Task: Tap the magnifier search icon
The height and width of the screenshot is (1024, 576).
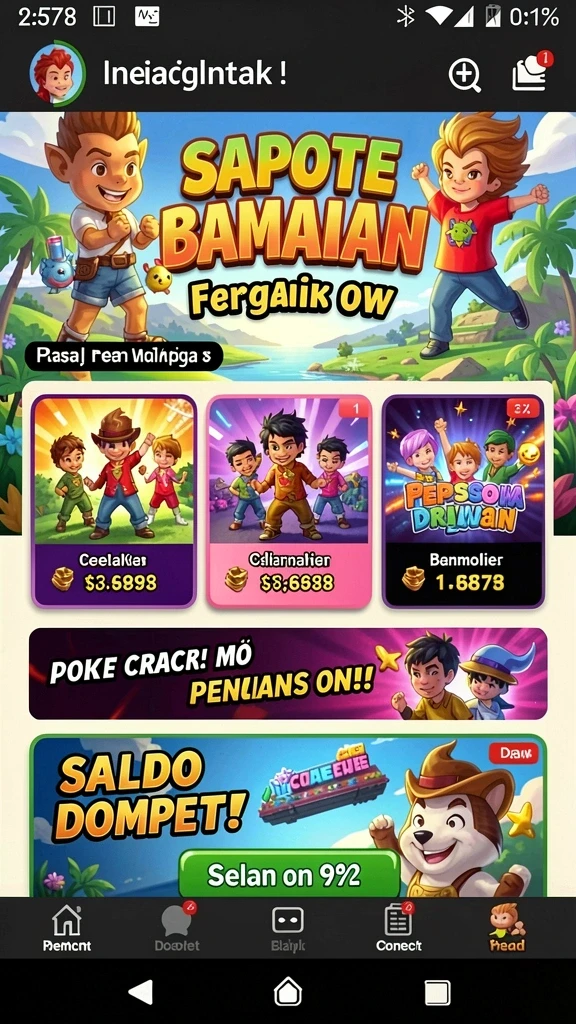Action: pyautogui.click(x=465, y=76)
